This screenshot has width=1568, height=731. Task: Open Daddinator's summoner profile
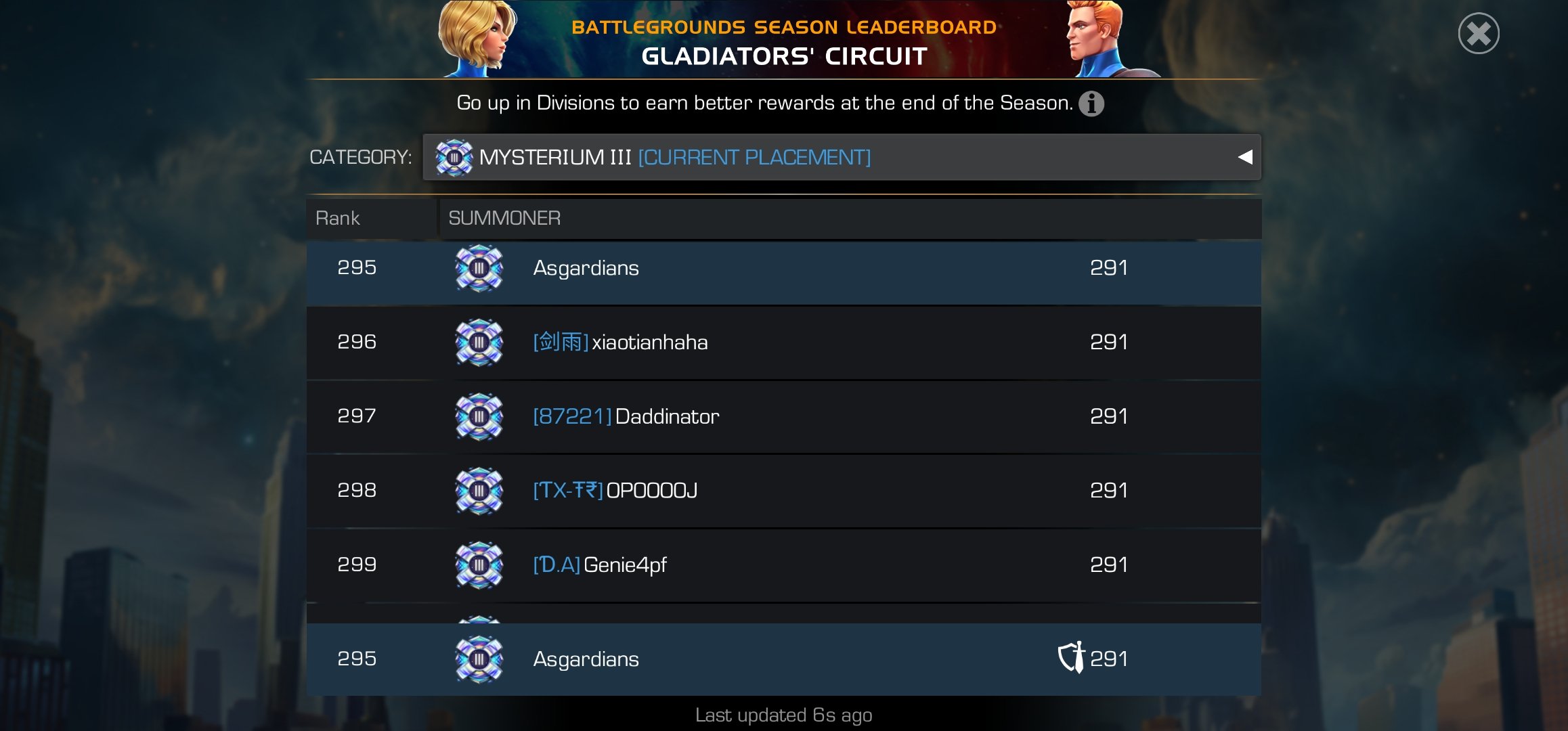(x=666, y=416)
